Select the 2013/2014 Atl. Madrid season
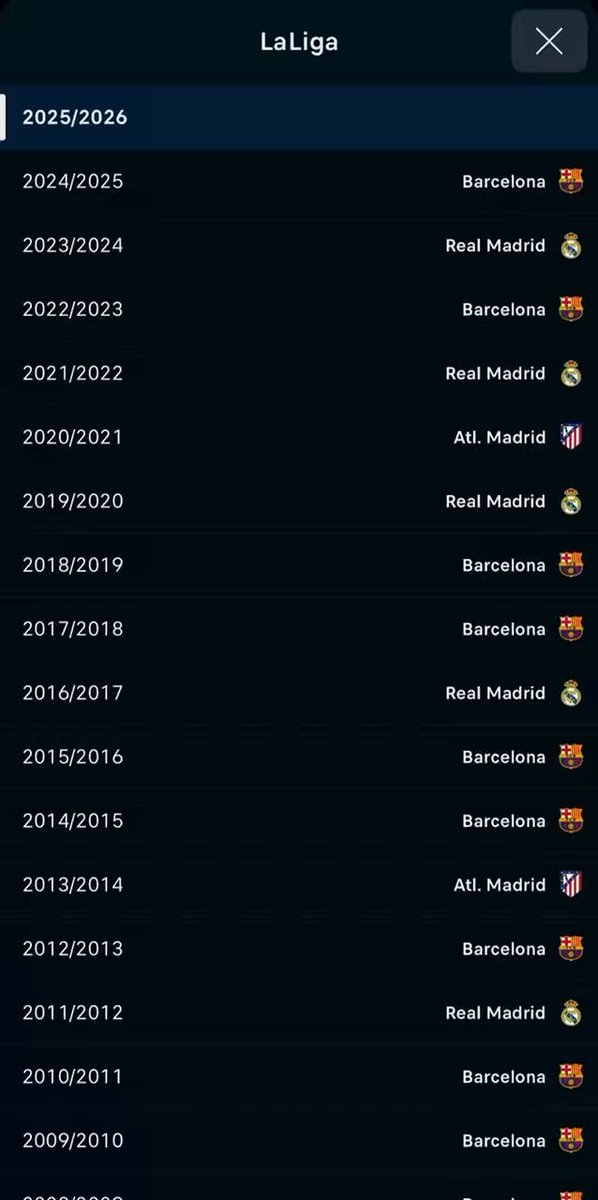 point(299,885)
